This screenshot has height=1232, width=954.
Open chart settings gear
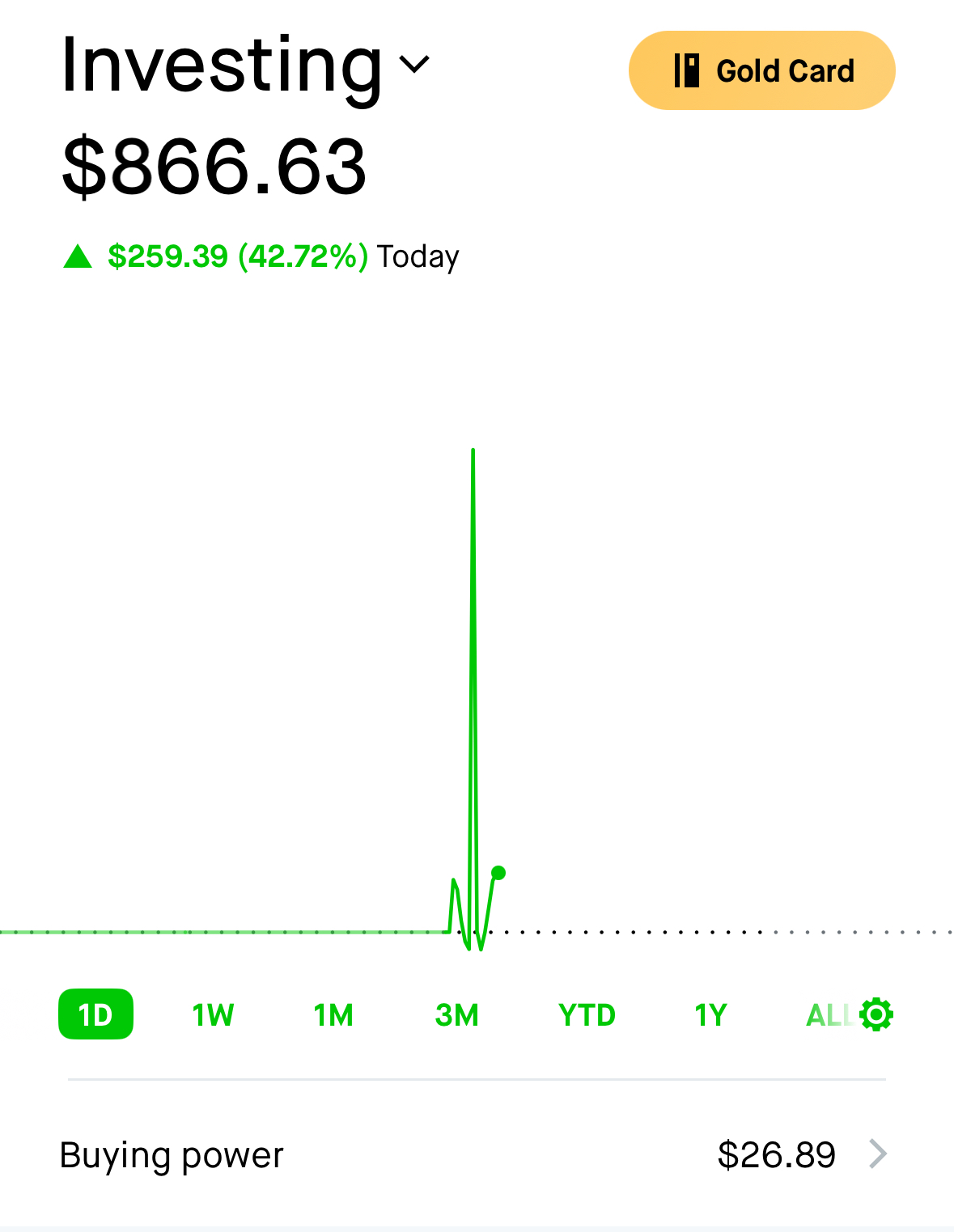click(876, 1014)
